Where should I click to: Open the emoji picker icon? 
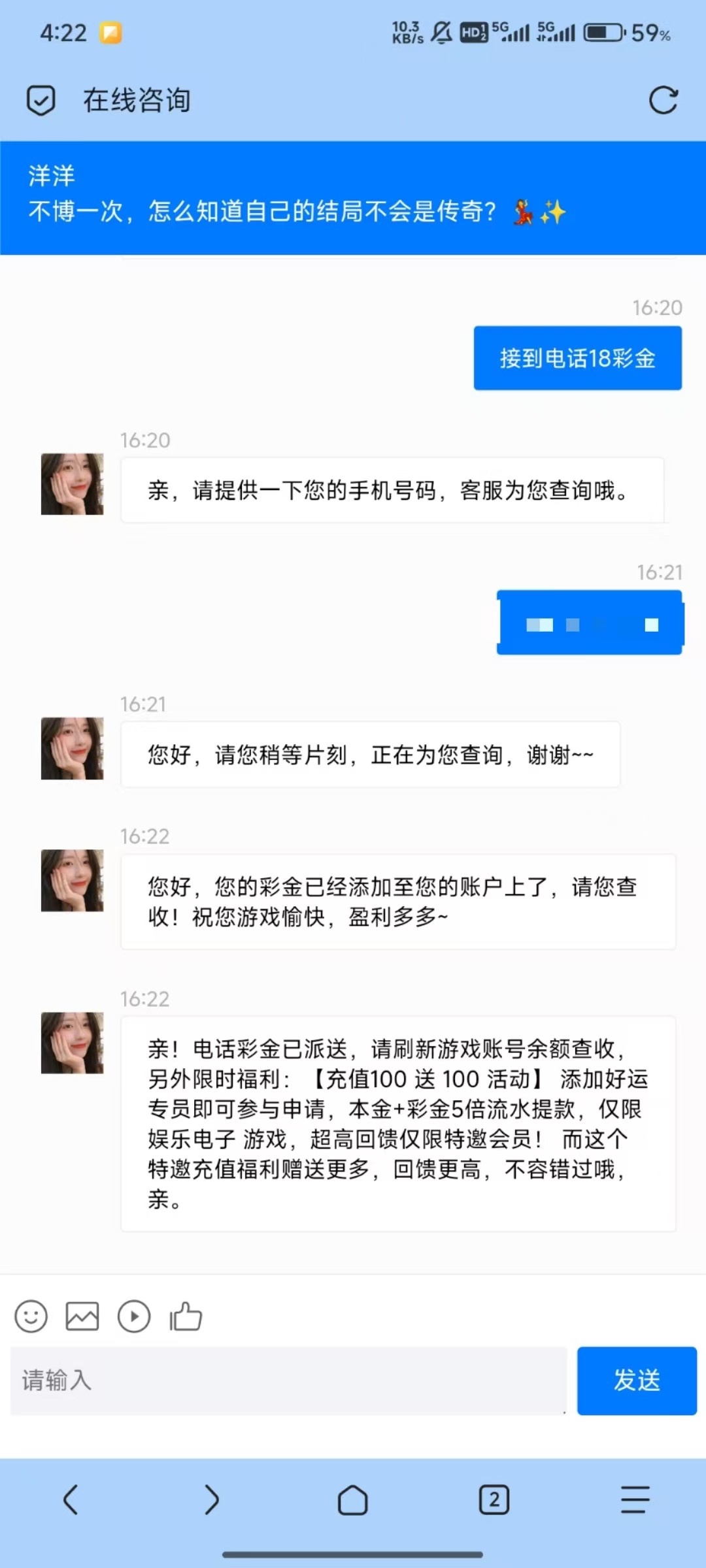(31, 1316)
